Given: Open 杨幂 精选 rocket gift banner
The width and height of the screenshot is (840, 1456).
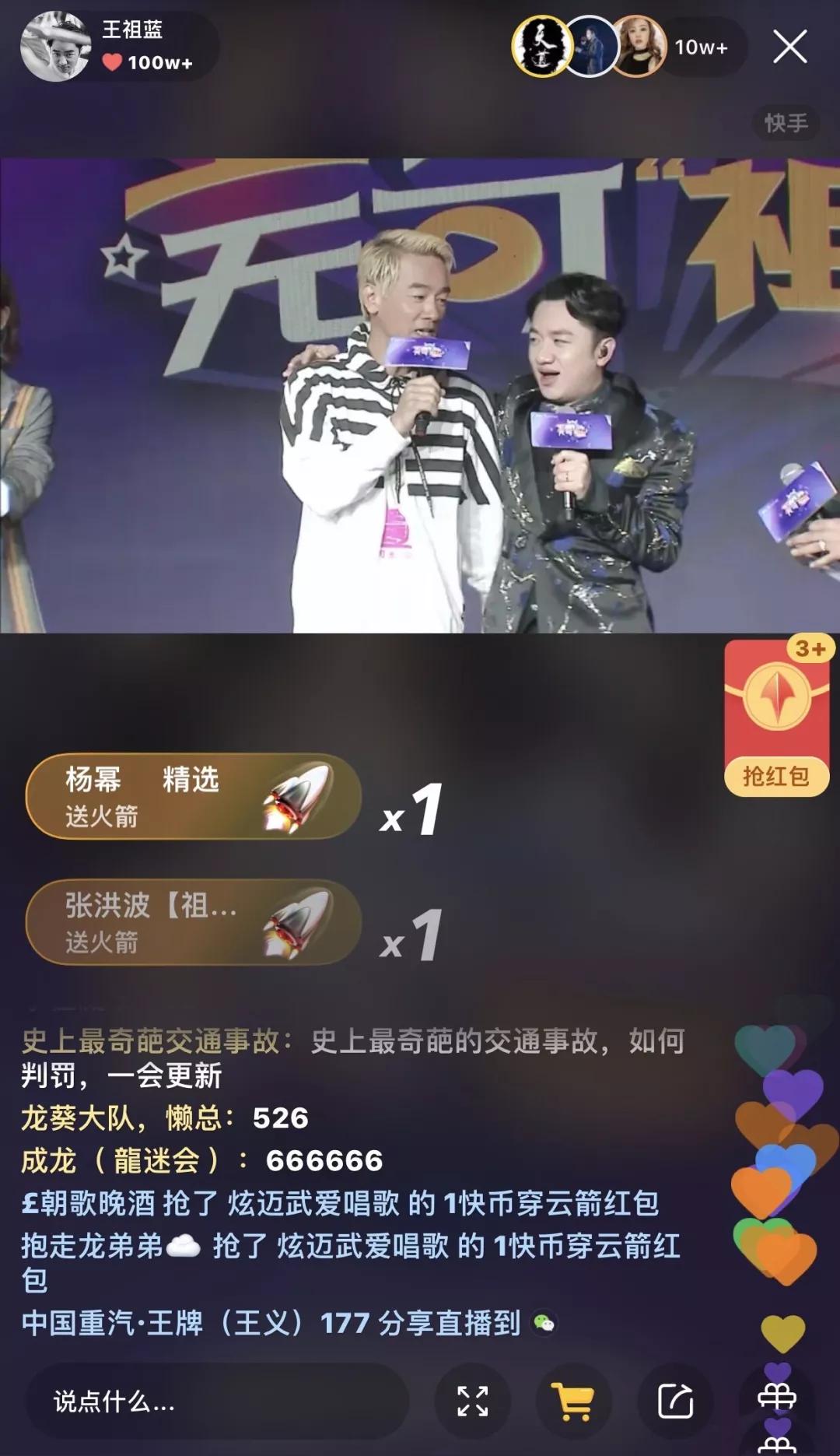Looking at the screenshot, I should click(193, 797).
